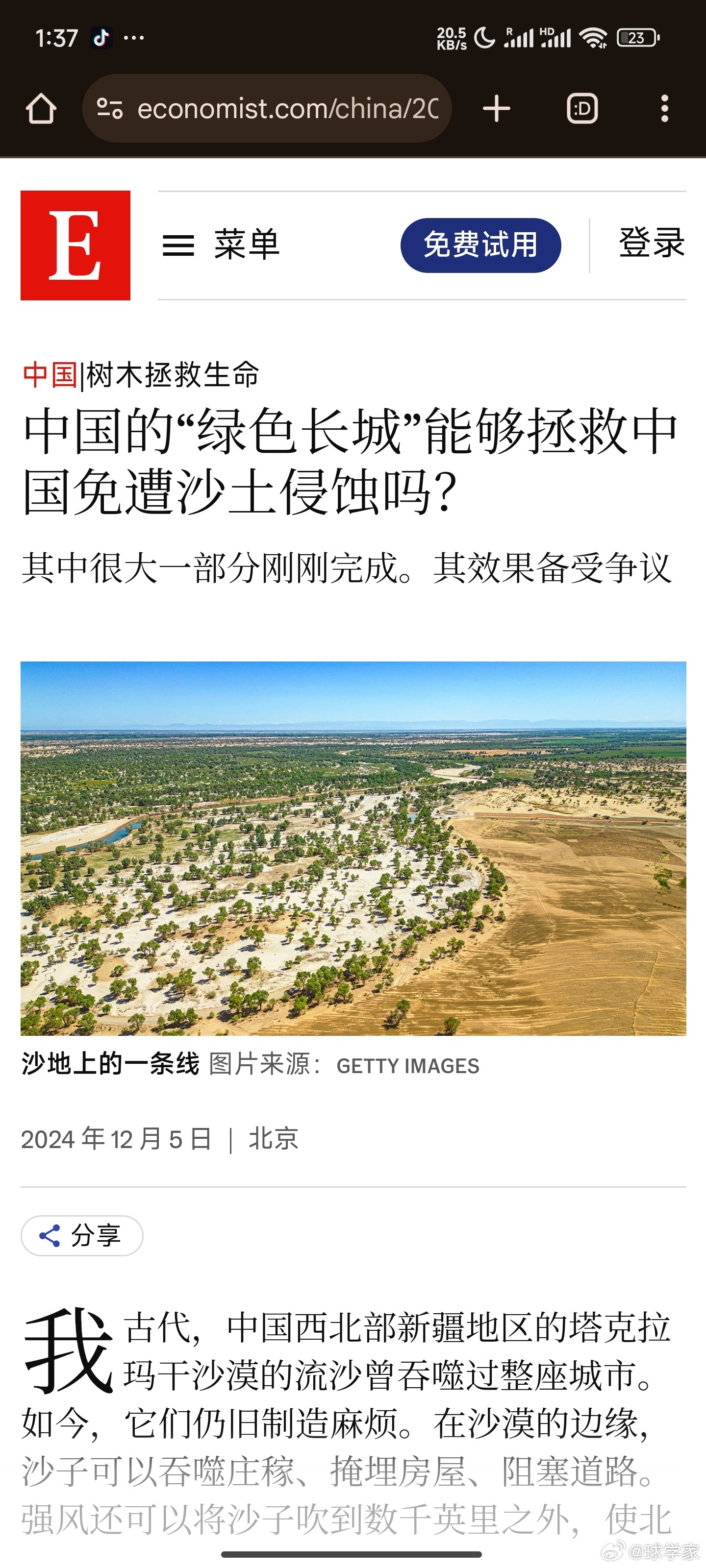Tap the economist.com address bar
The width and height of the screenshot is (706, 1568).
[286, 109]
